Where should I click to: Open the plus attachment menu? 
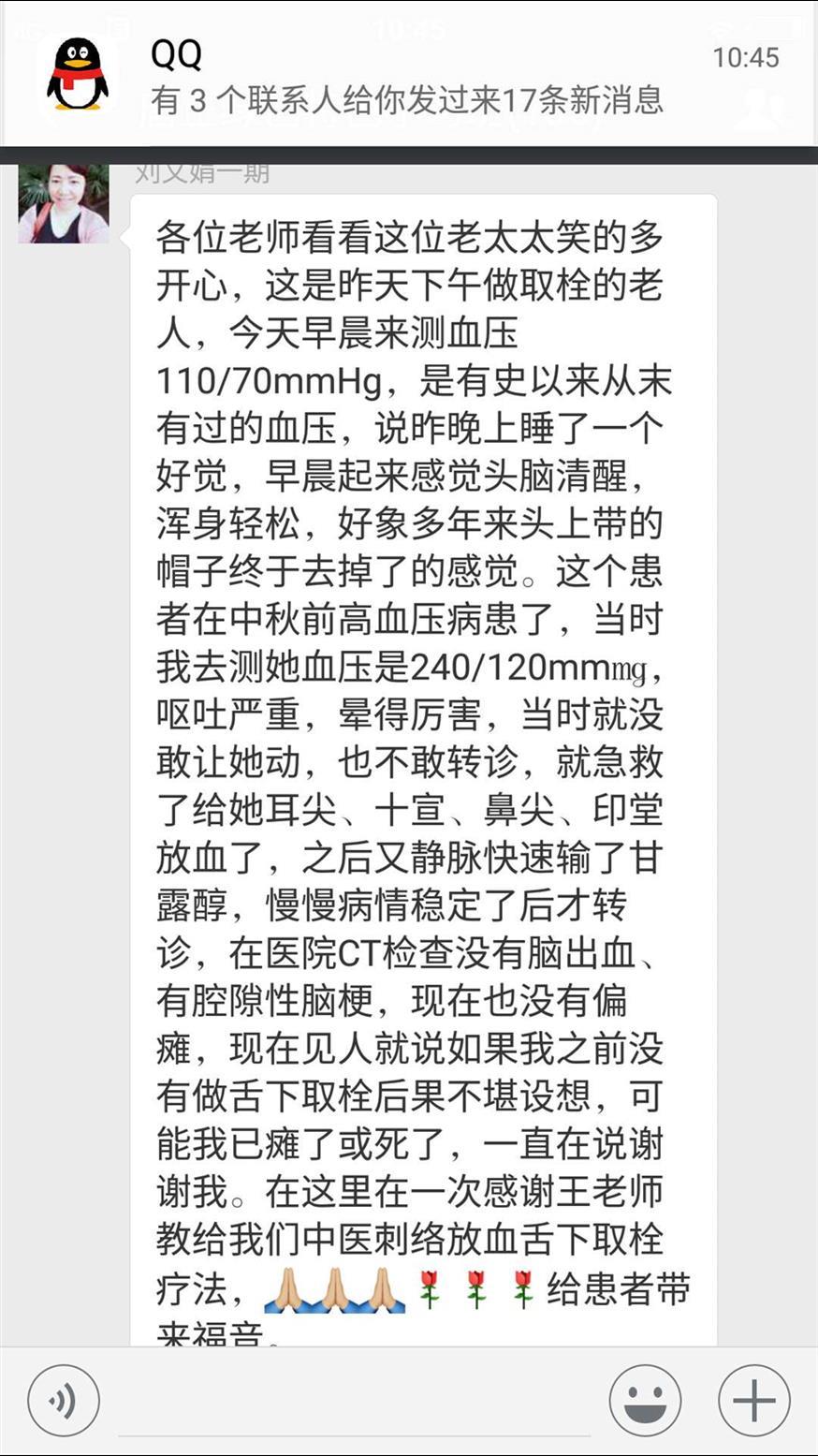pos(754,1401)
